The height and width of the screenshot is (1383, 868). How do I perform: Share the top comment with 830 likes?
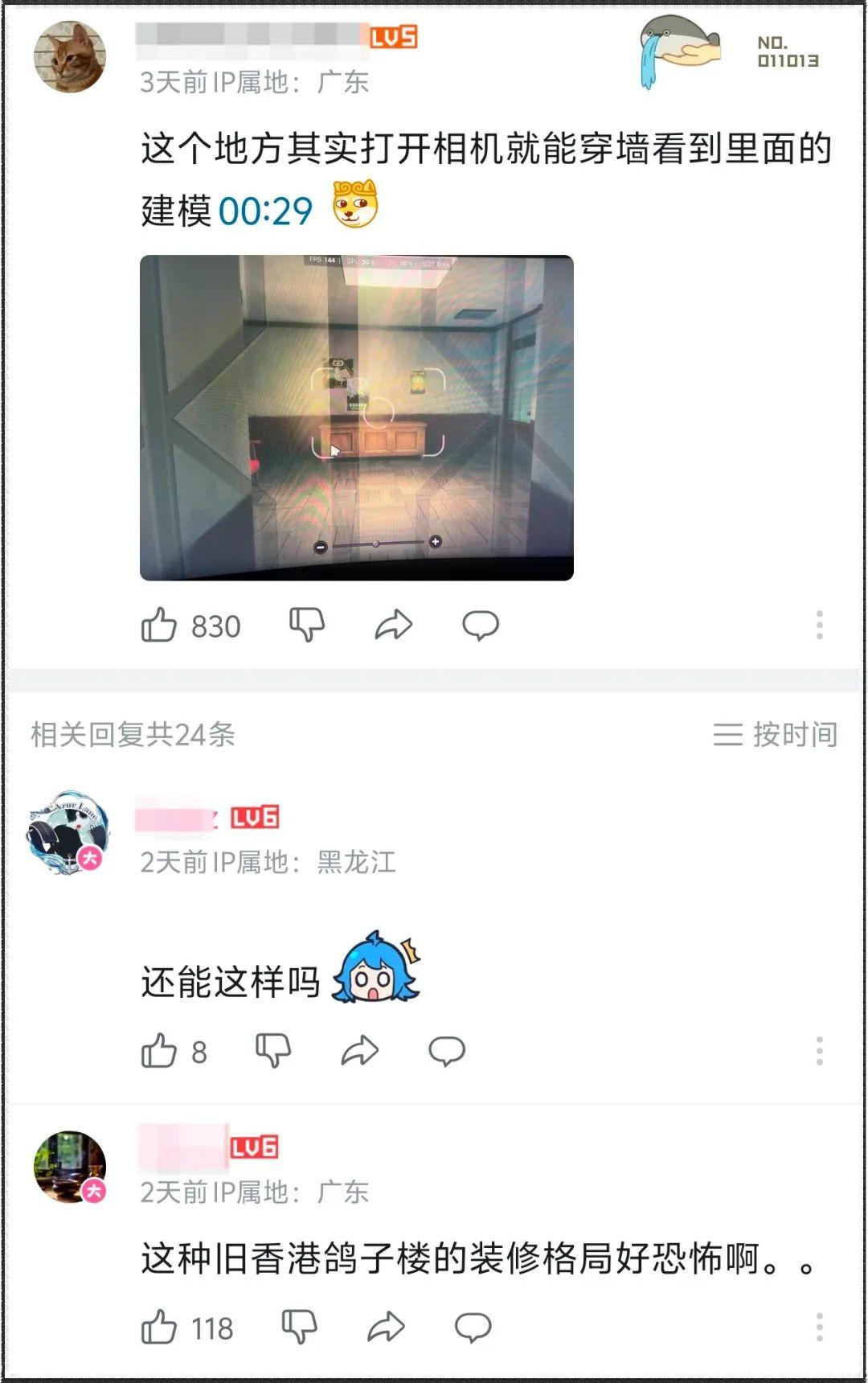pyautogui.click(x=393, y=625)
